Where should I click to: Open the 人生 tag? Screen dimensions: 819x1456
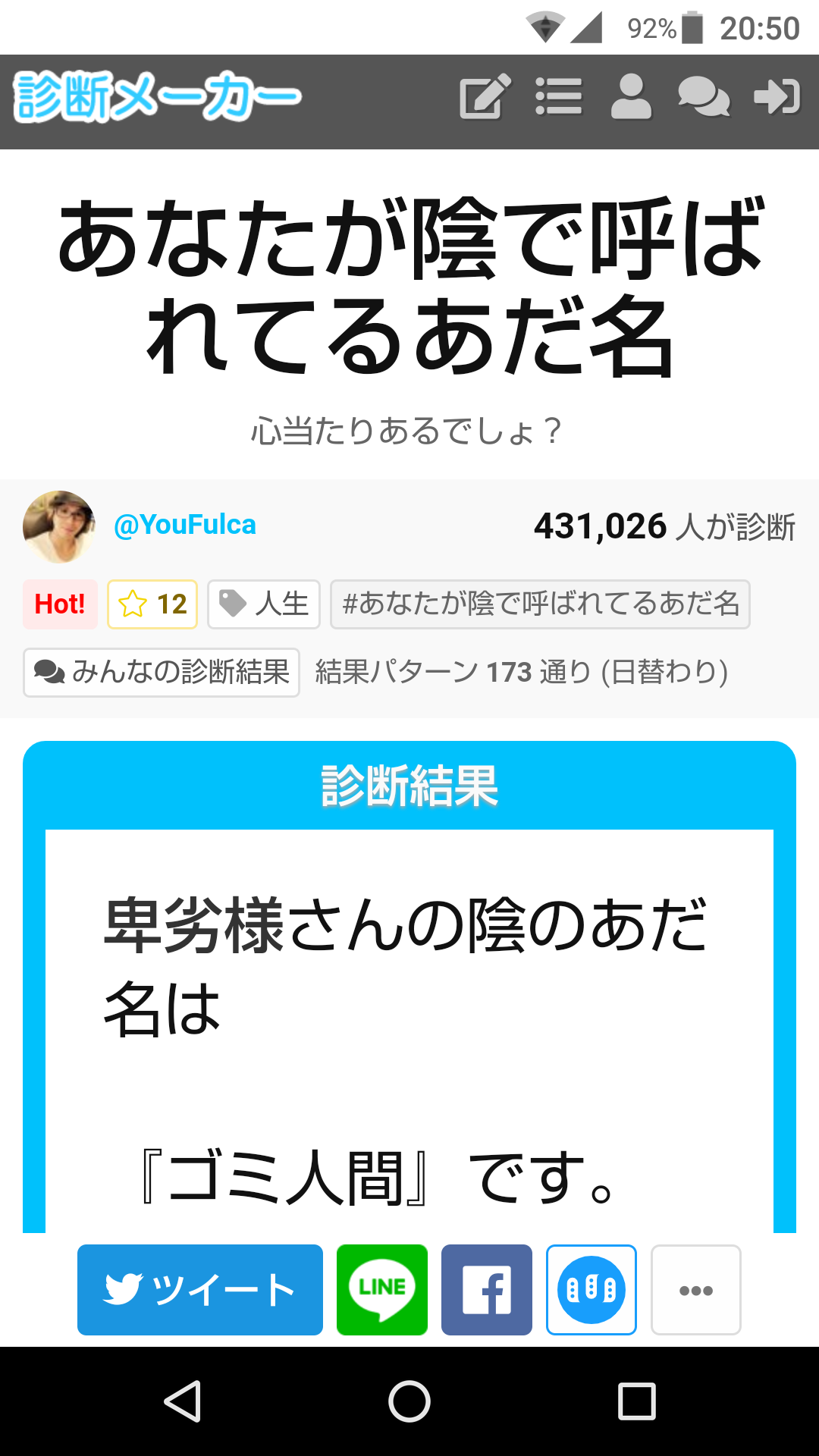(x=264, y=604)
